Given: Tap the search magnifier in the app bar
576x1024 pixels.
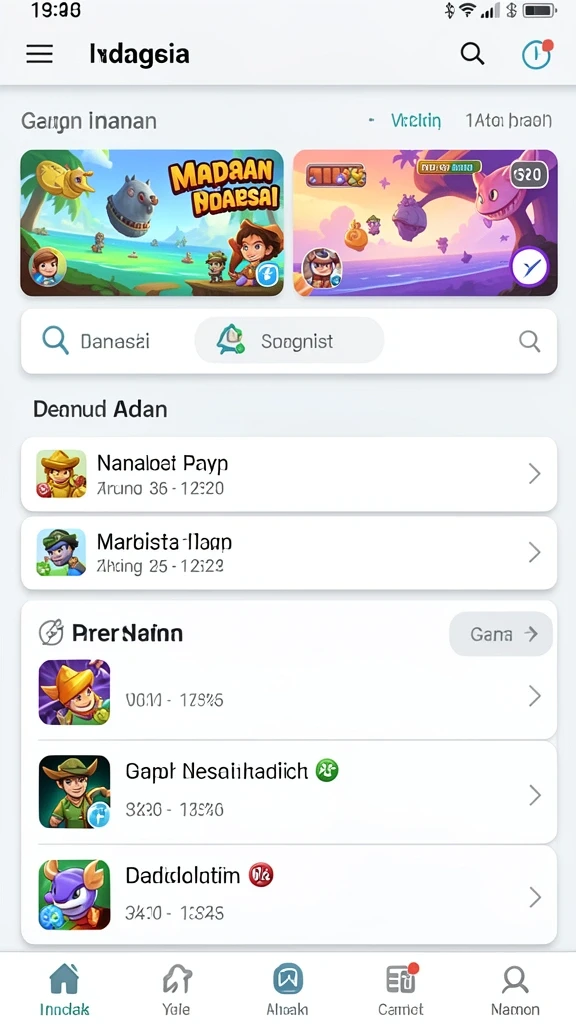Looking at the screenshot, I should pos(472,54).
